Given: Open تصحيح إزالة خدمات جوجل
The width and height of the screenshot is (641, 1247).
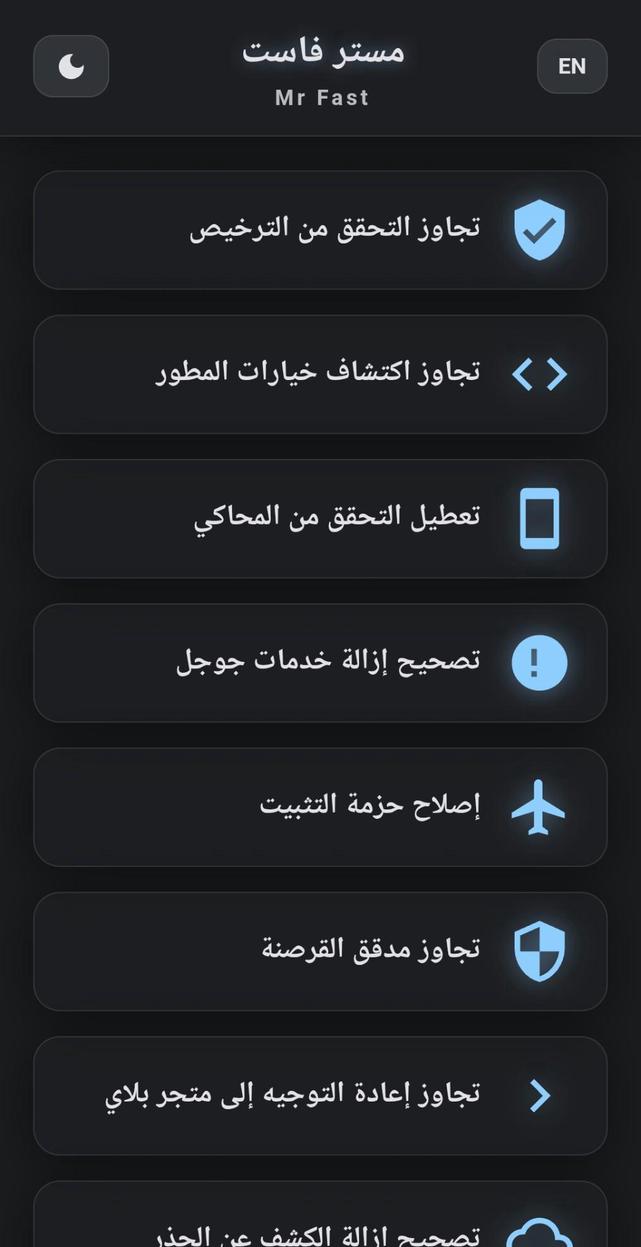Looking at the screenshot, I should [320, 662].
